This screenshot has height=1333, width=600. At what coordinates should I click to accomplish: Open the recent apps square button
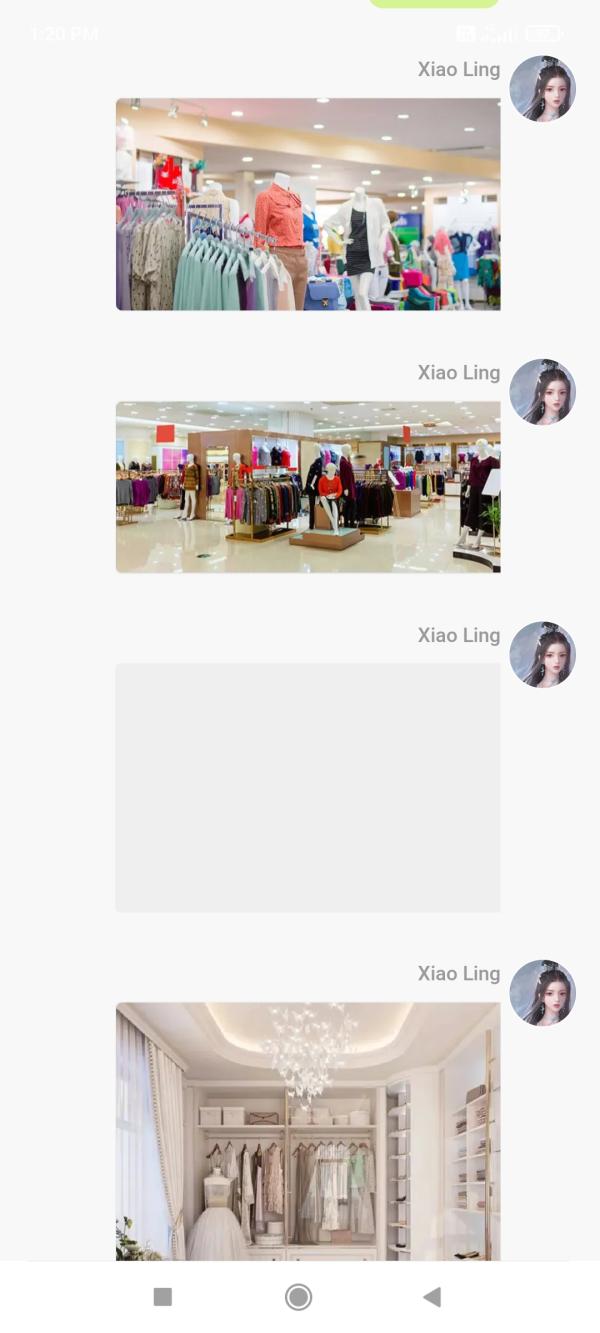point(163,1297)
